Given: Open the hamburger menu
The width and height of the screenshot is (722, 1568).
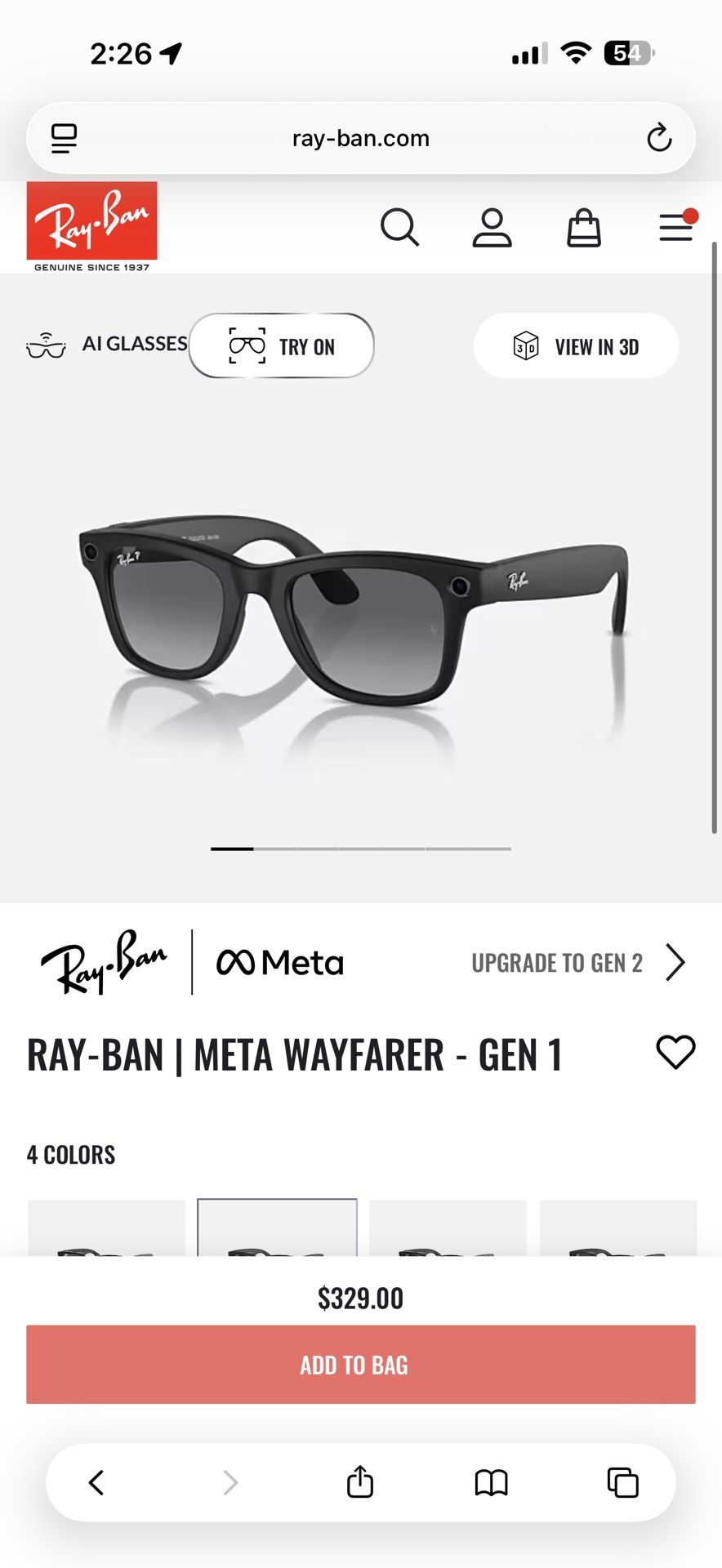Looking at the screenshot, I should 676,227.
